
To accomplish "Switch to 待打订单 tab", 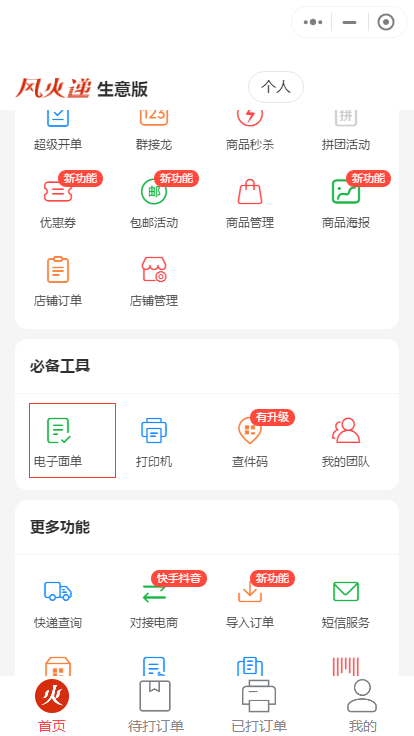I will [x=155, y=706].
